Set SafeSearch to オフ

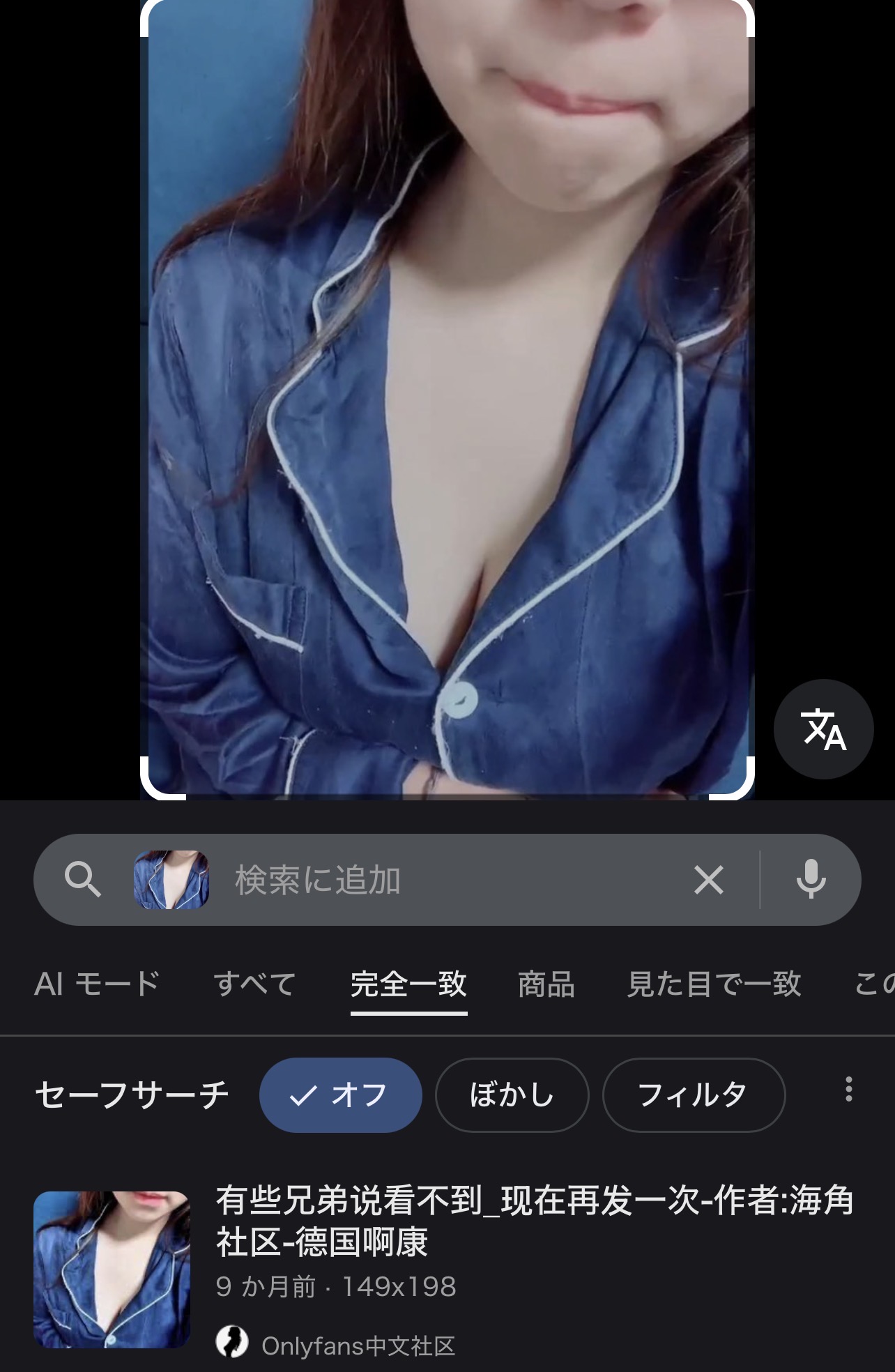coord(340,1095)
